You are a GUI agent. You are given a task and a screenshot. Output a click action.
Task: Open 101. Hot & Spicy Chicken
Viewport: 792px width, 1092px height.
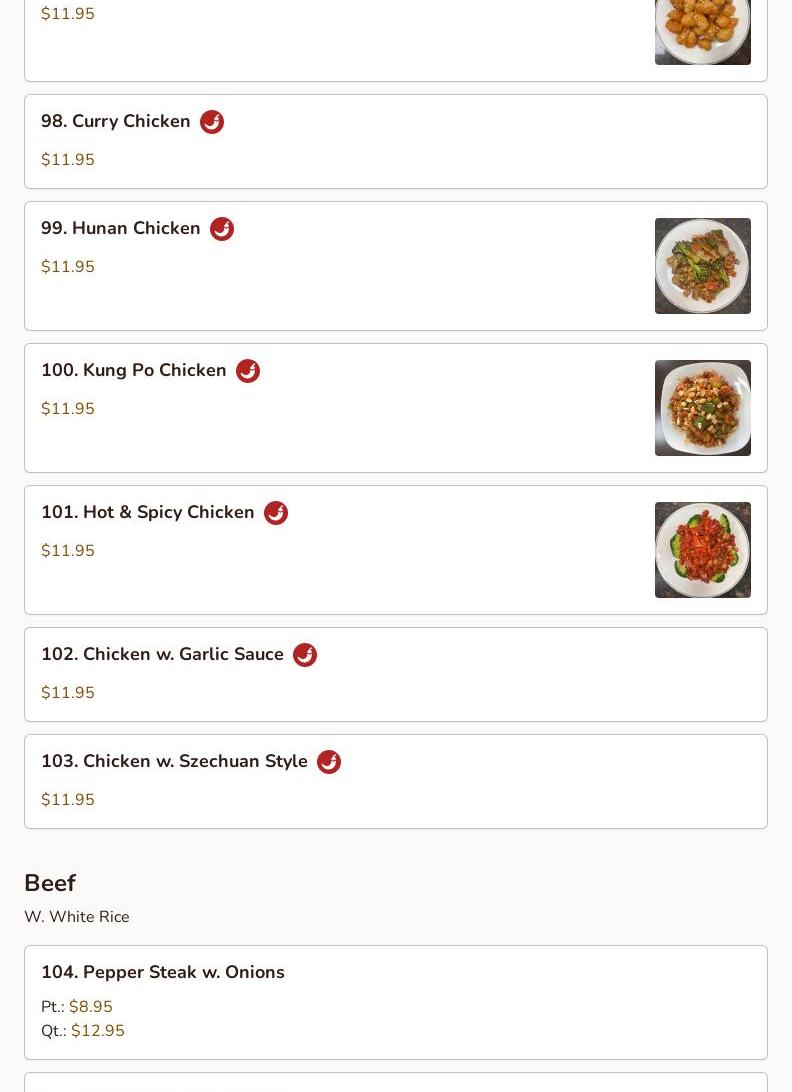coord(148,513)
